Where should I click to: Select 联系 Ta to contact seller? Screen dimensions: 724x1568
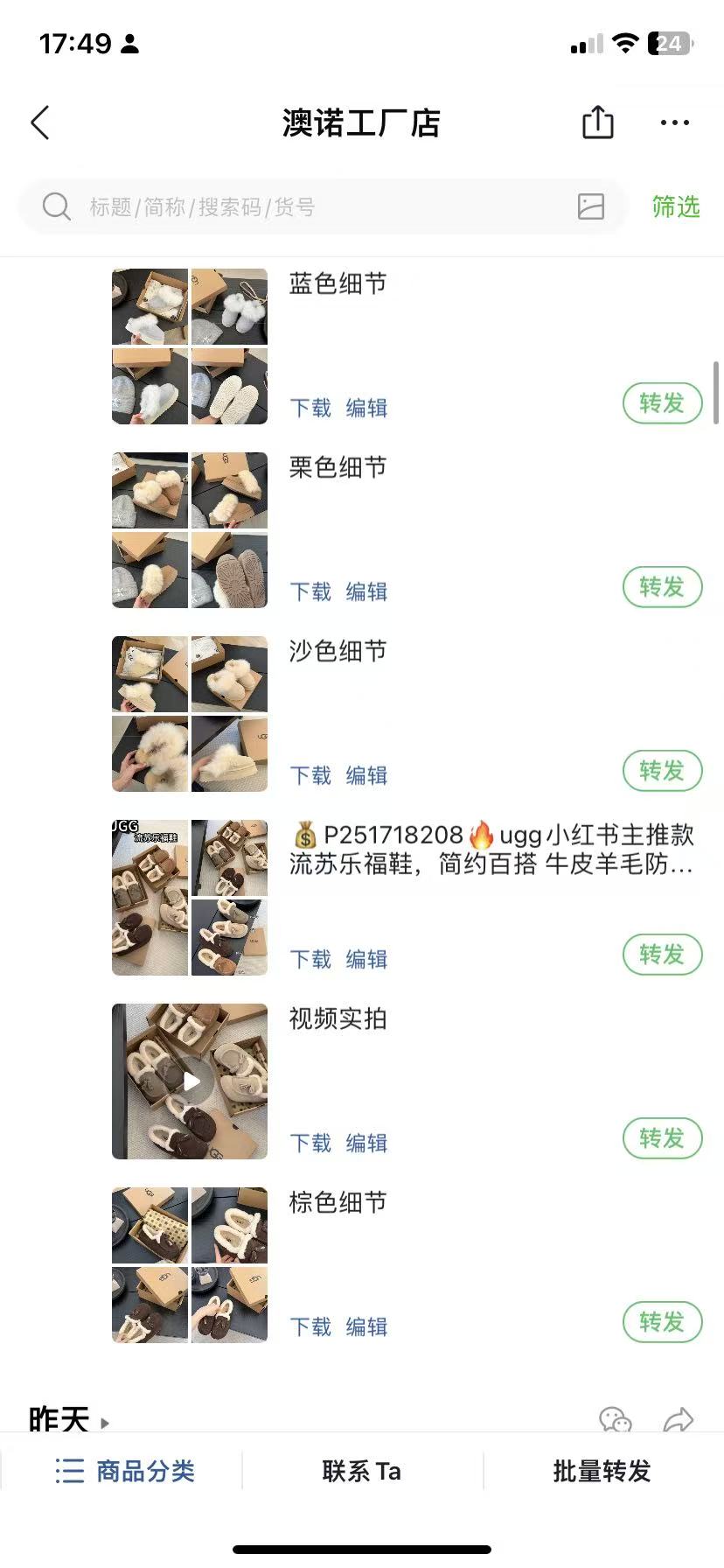[x=362, y=1471]
